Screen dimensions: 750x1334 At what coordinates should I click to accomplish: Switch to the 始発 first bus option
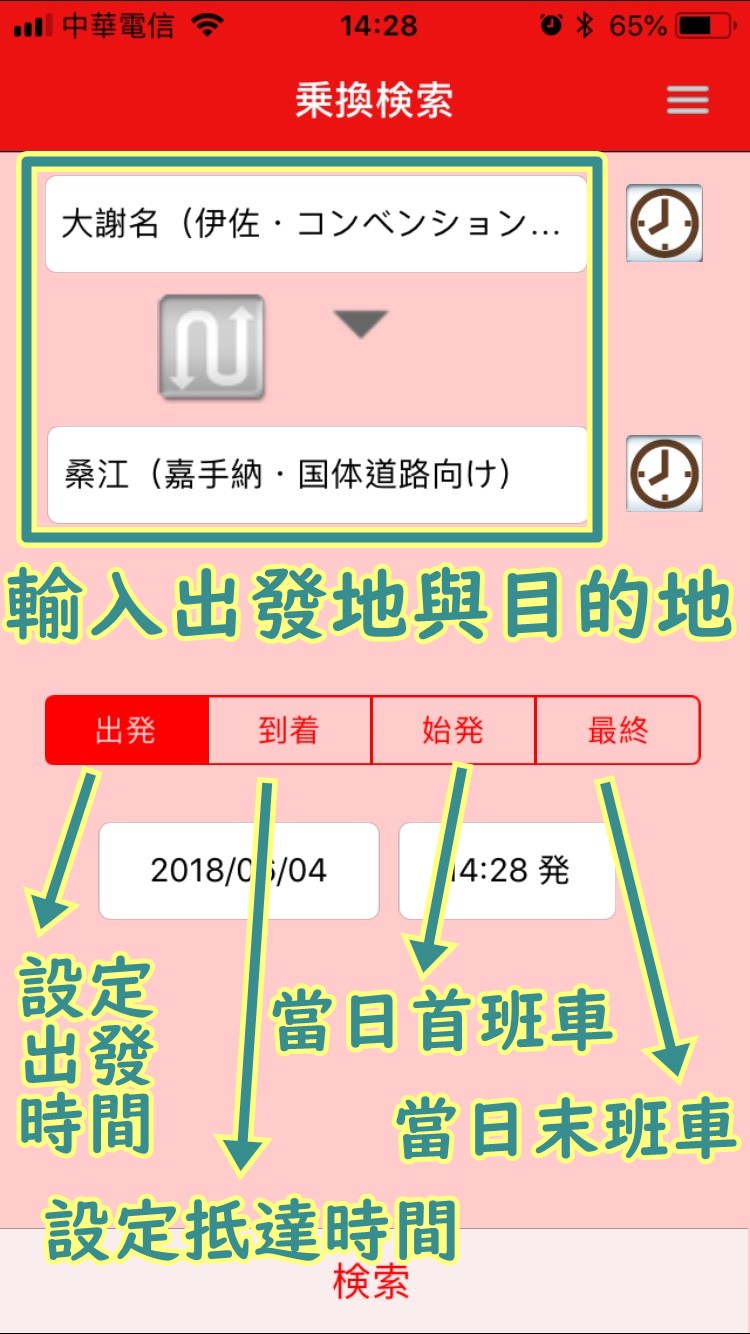pos(454,730)
